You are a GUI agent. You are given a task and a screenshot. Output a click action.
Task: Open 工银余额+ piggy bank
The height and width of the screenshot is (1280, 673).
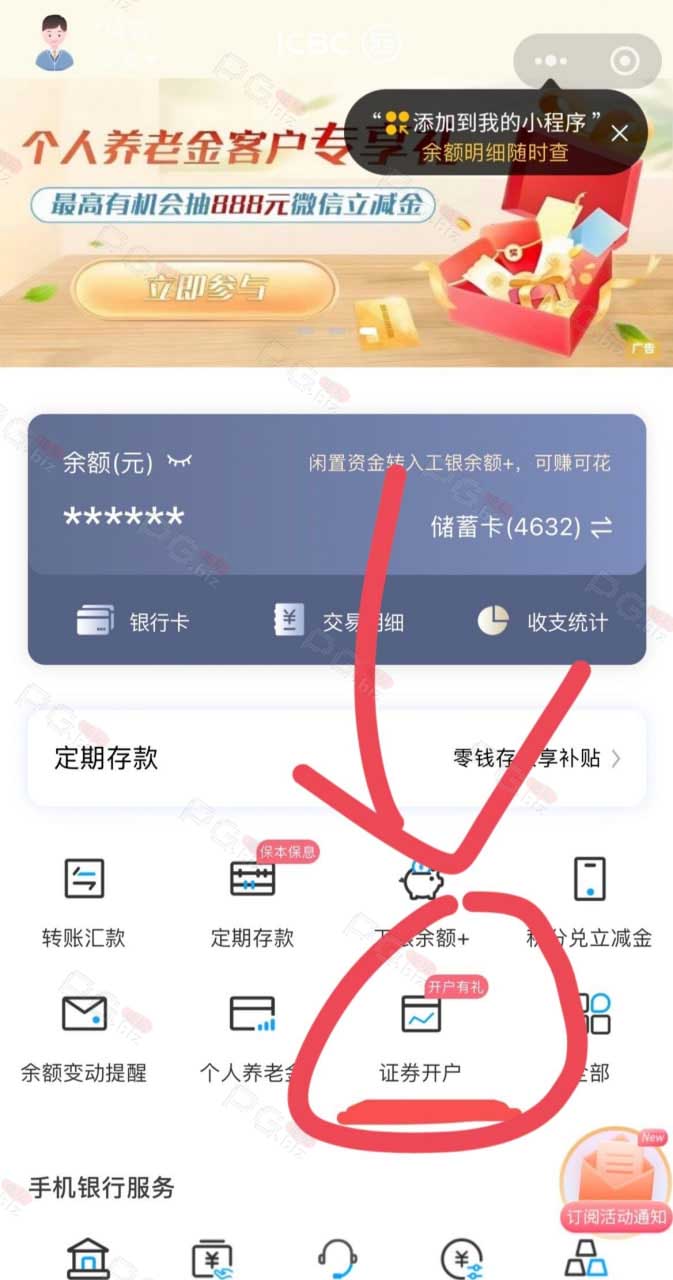(421, 900)
